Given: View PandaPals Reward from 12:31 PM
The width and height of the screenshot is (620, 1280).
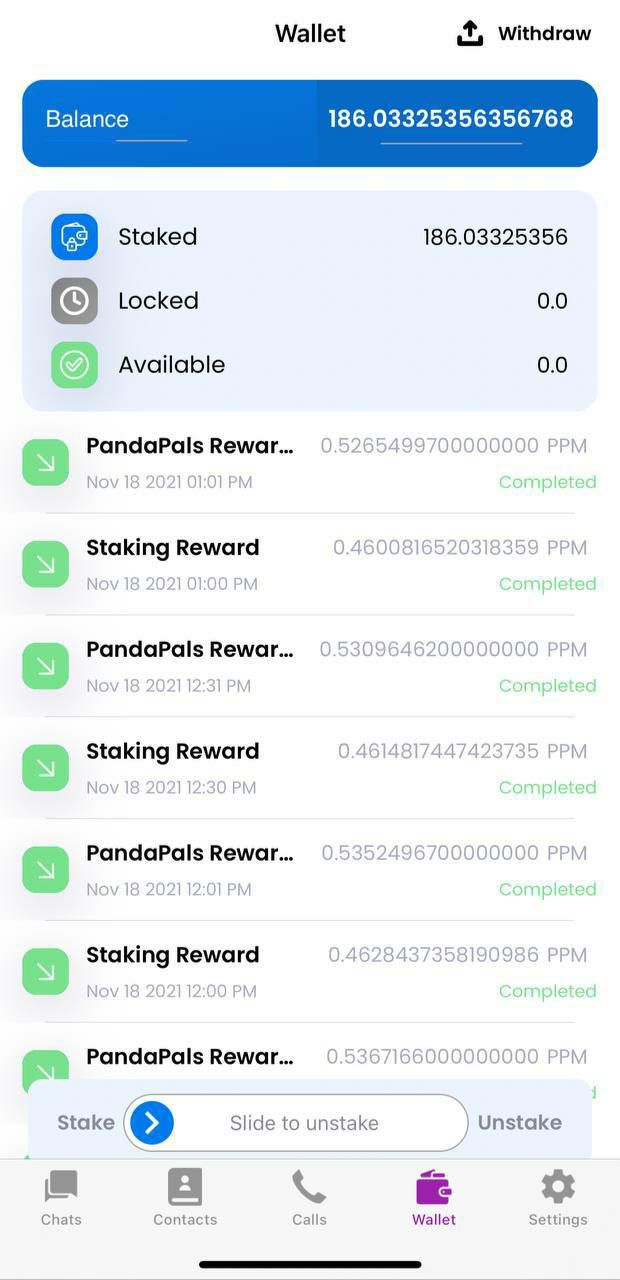Looking at the screenshot, I should coord(300,666).
